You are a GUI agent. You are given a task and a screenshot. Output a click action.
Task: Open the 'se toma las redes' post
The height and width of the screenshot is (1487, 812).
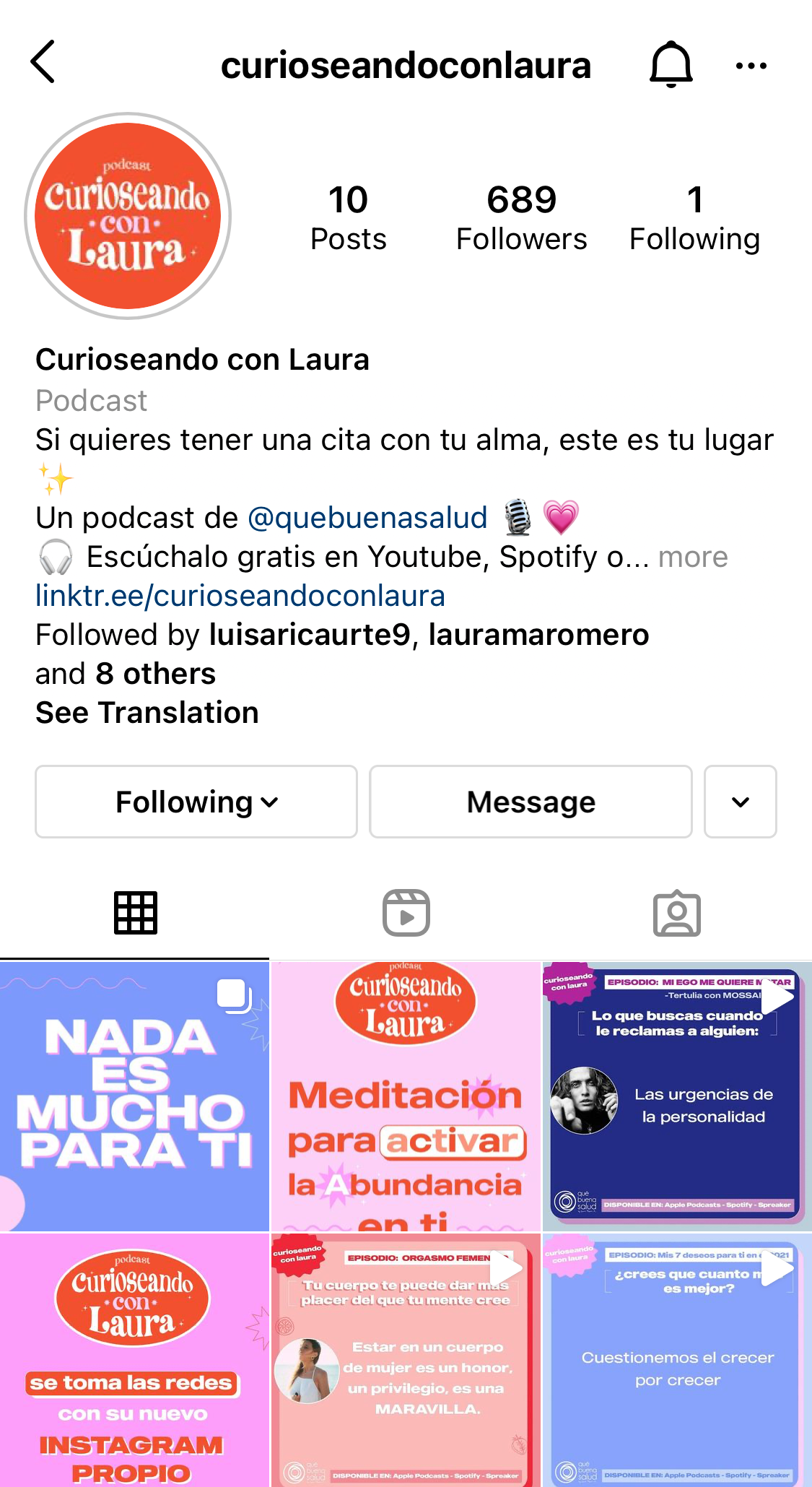point(134,1361)
